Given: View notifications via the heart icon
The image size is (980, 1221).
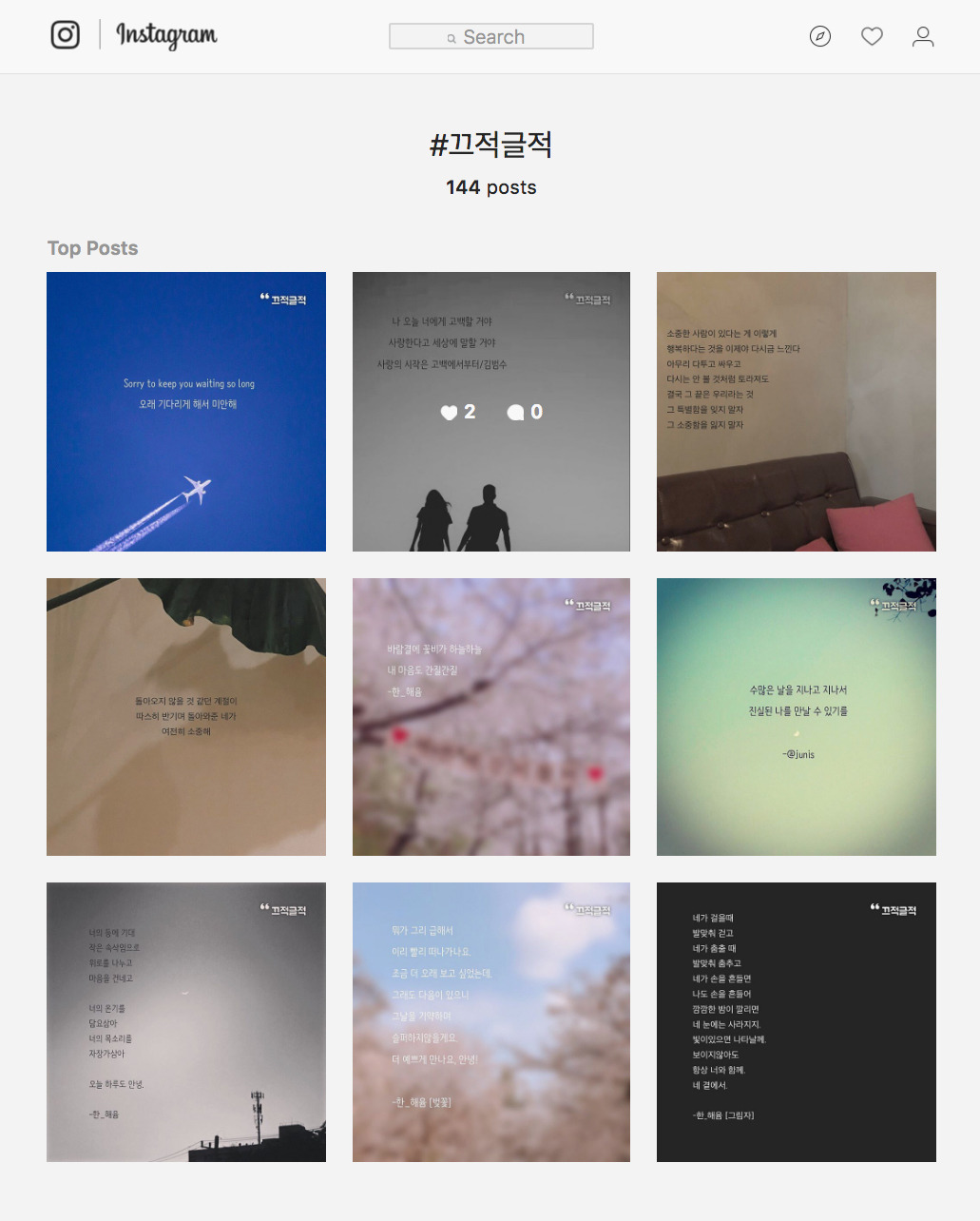Looking at the screenshot, I should pos(871,36).
